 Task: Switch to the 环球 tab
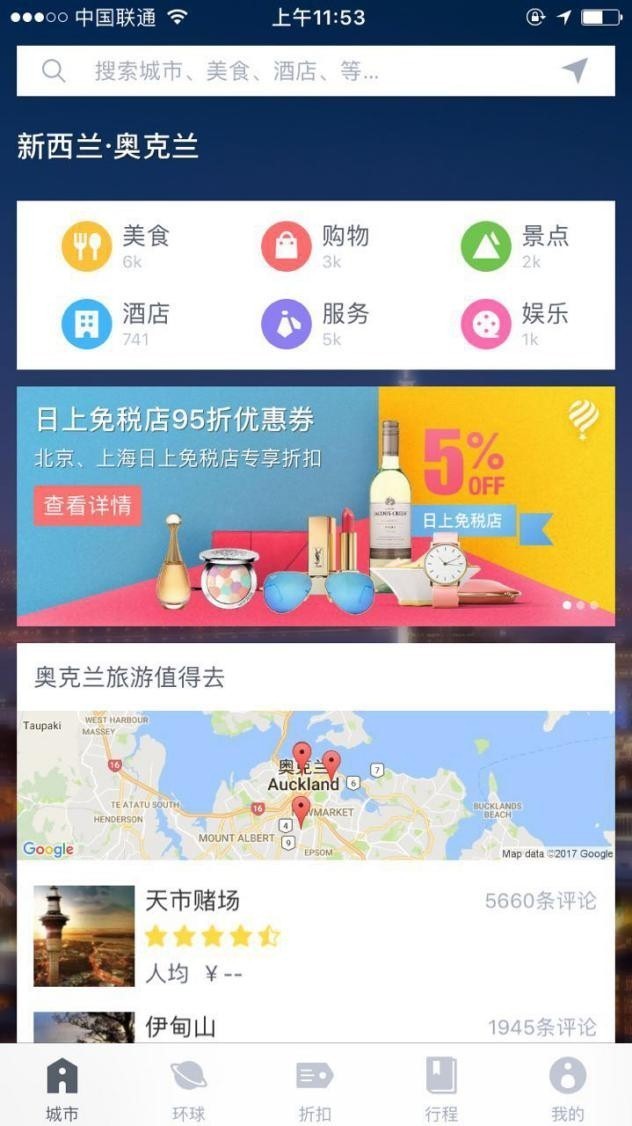pyautogui.click(x=188, y=1089)
